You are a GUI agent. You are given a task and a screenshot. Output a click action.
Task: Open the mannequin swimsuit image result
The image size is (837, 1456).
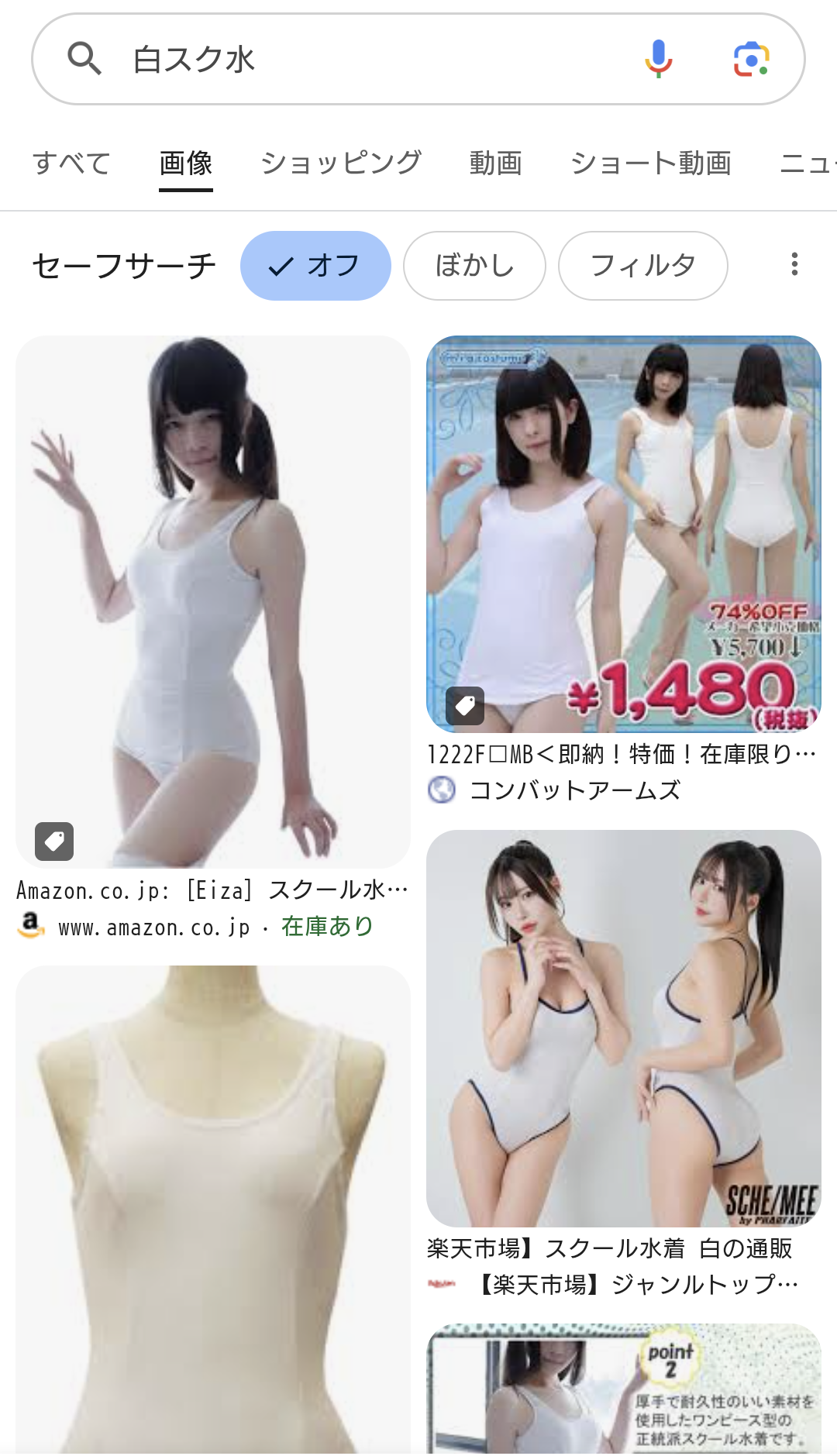pos(213,1209)
